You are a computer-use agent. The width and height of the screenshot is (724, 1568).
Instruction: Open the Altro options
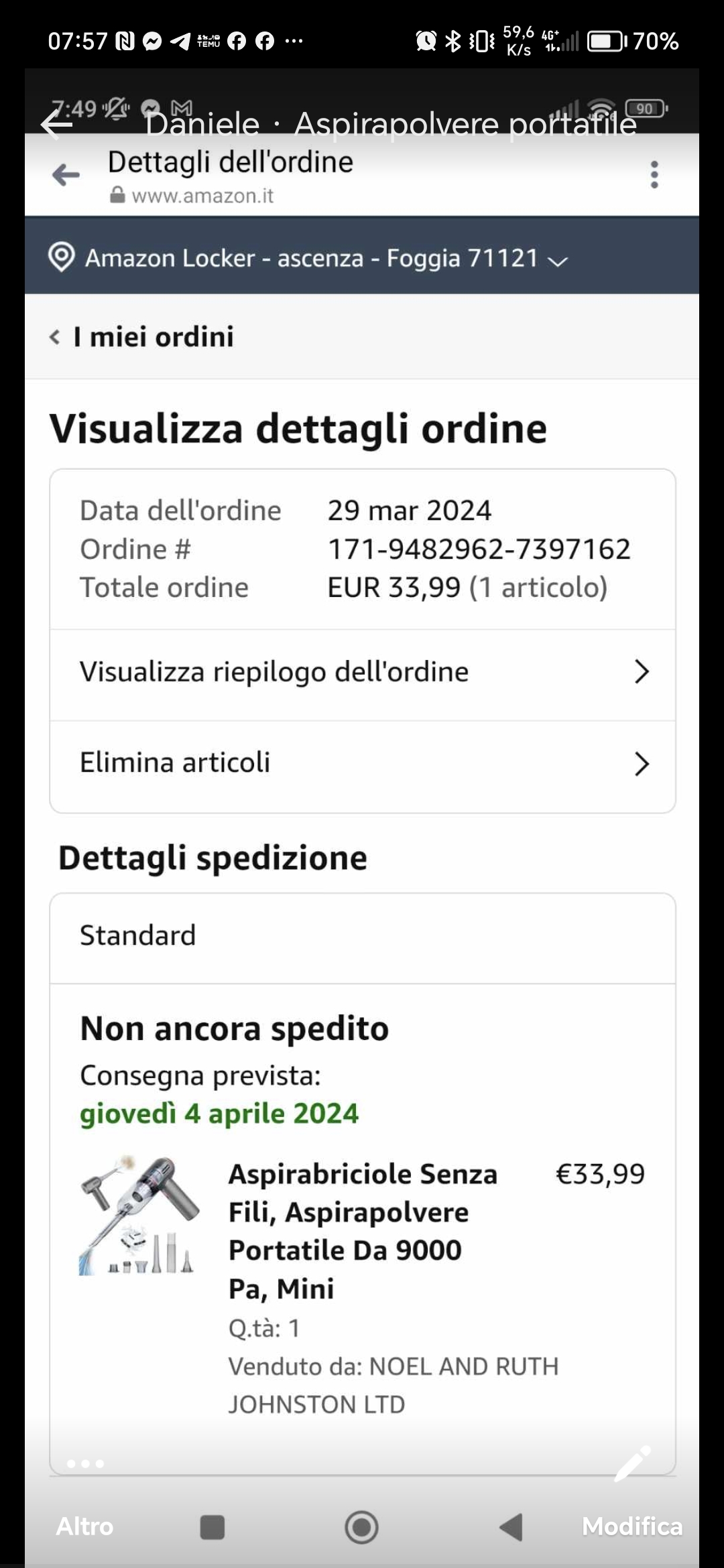pyautogui.click(x=84, y=1525)
